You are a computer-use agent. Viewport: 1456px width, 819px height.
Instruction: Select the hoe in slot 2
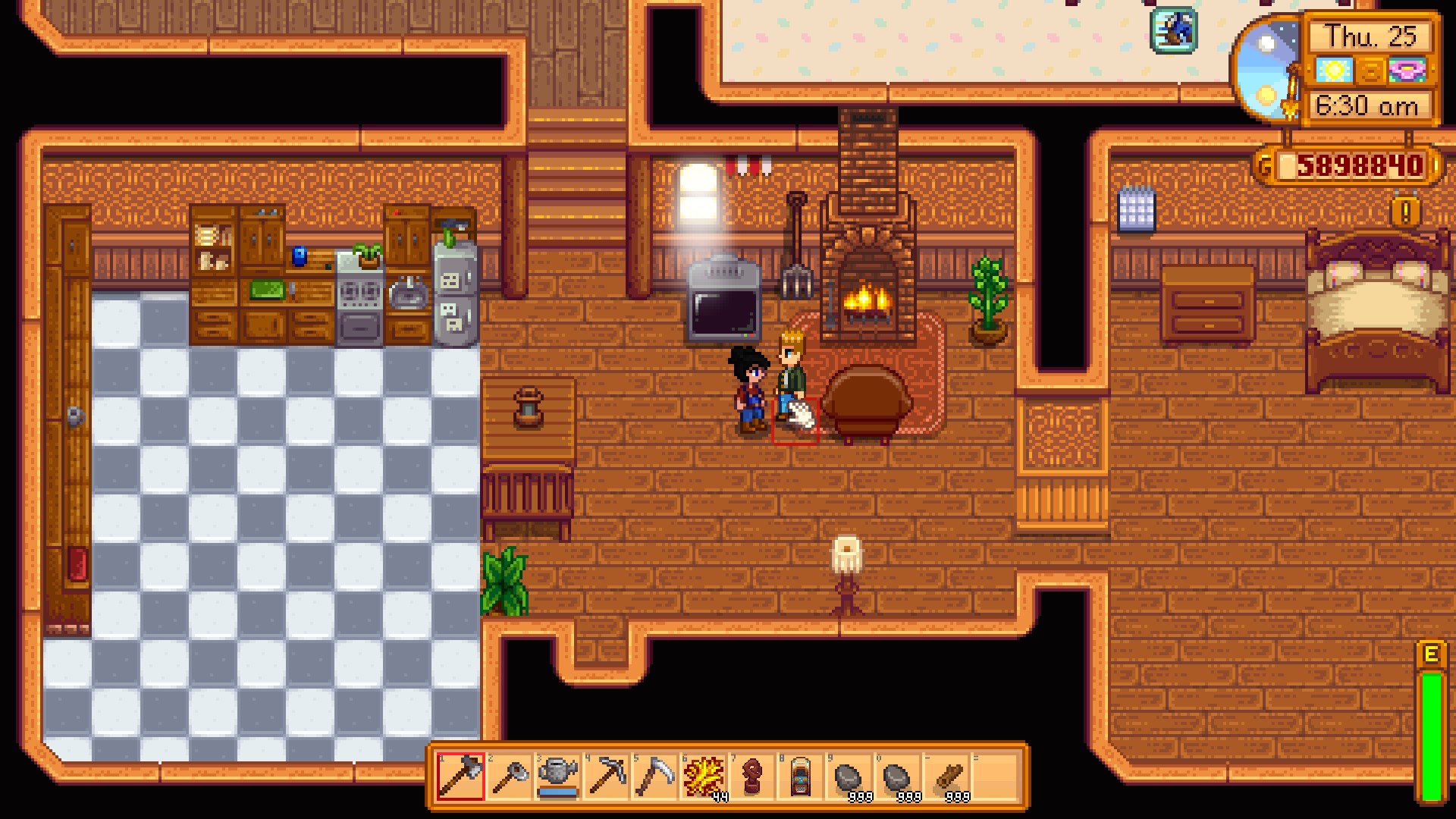point(509,777)
